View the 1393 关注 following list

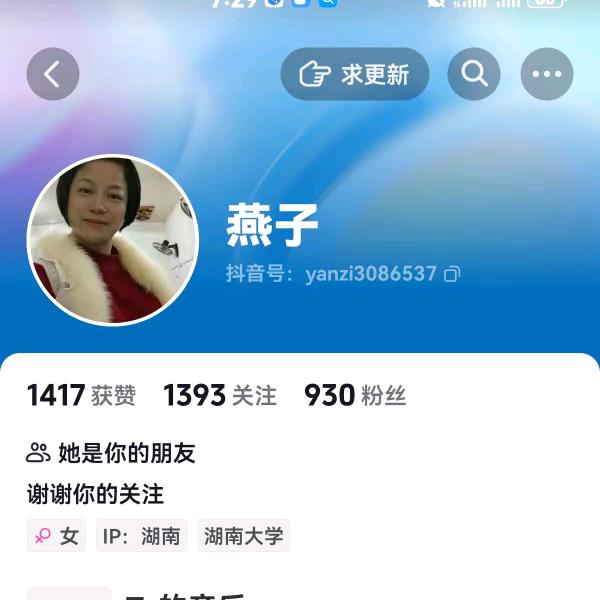coord(220,396)
